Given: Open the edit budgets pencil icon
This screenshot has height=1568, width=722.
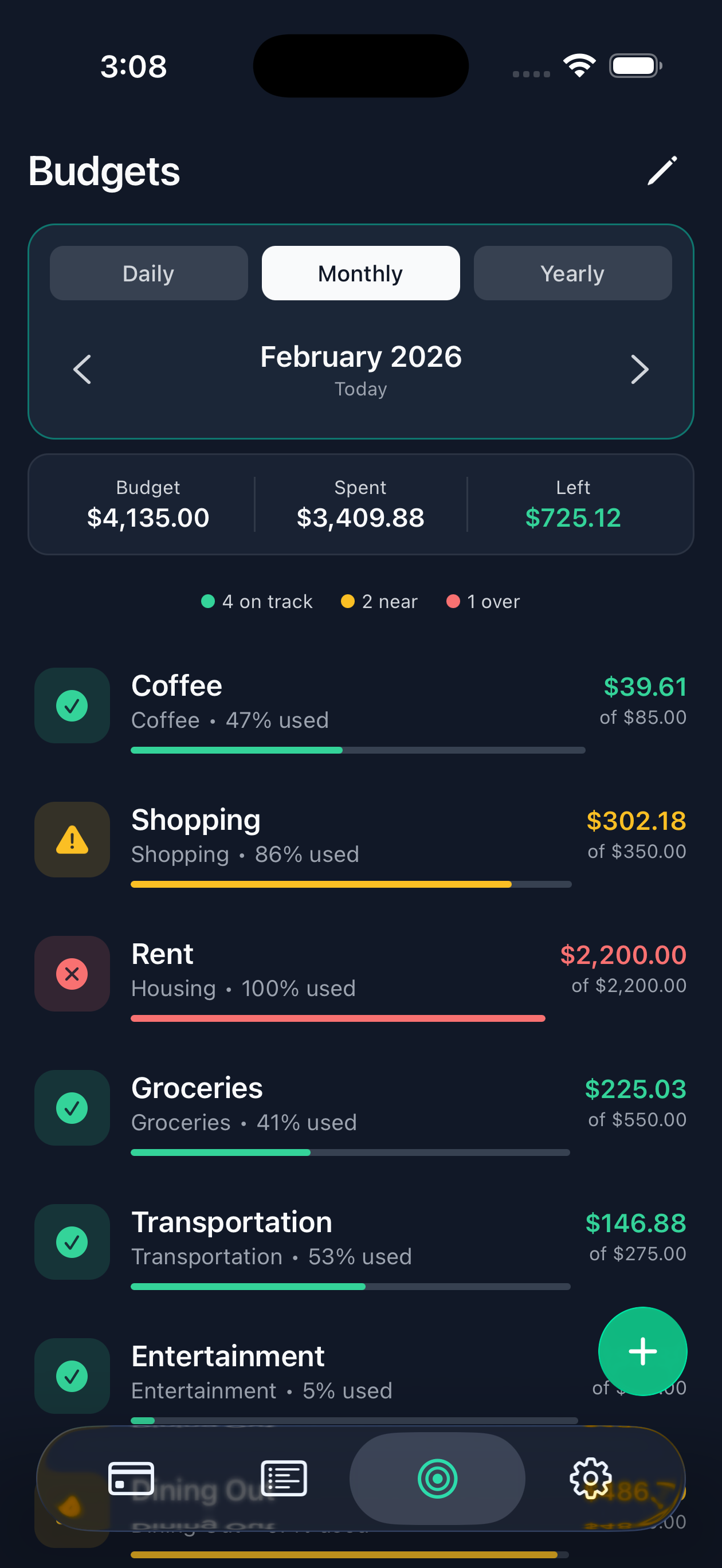Looking at the screenshot, I should (x=662, y=171).
